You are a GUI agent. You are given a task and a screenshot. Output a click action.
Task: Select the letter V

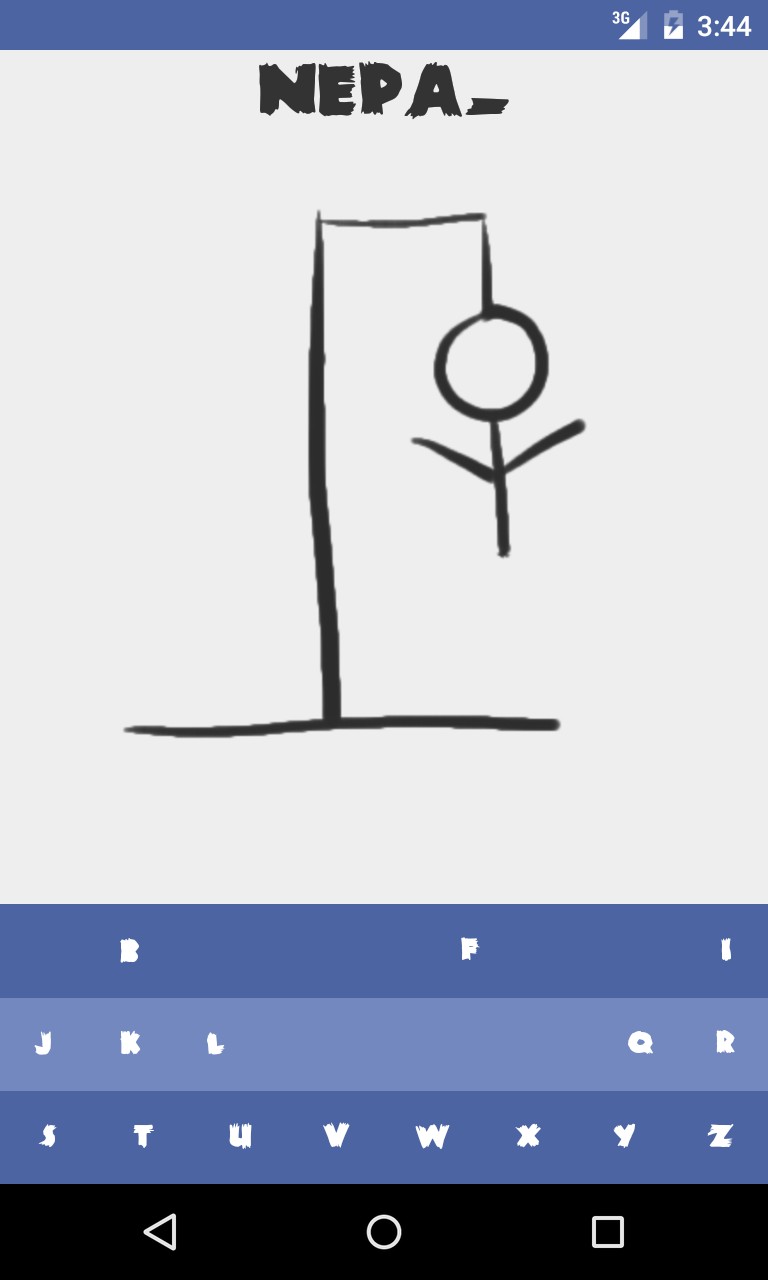tap(336, 1137)
